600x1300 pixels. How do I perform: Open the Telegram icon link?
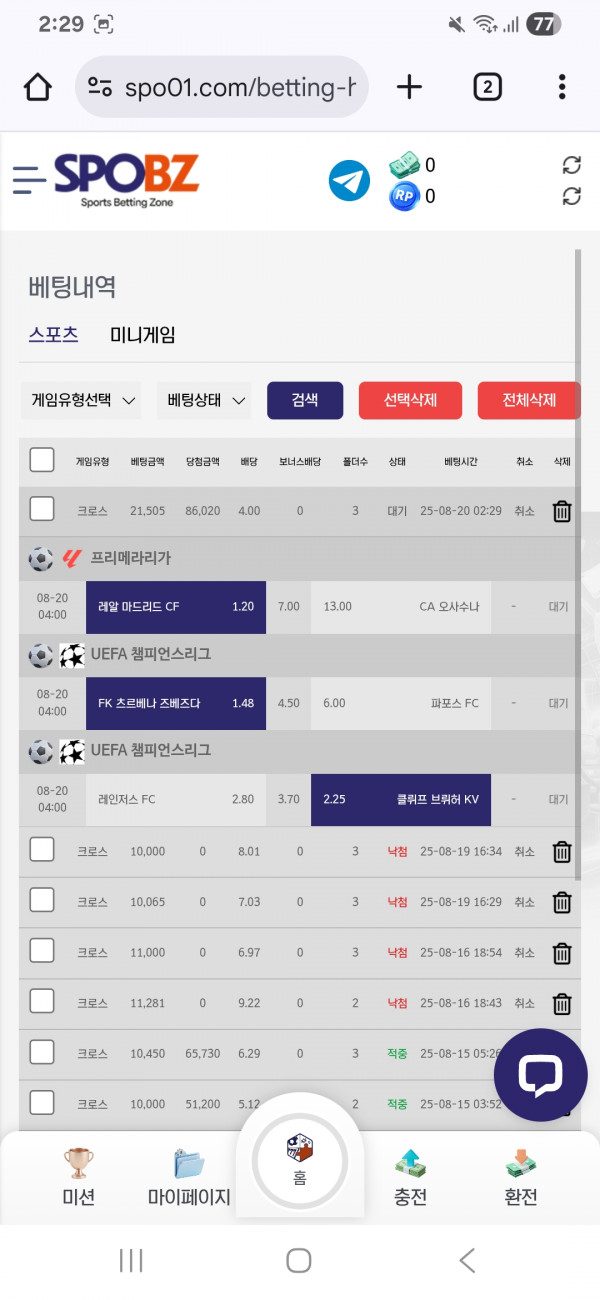(x=349, y=181)
